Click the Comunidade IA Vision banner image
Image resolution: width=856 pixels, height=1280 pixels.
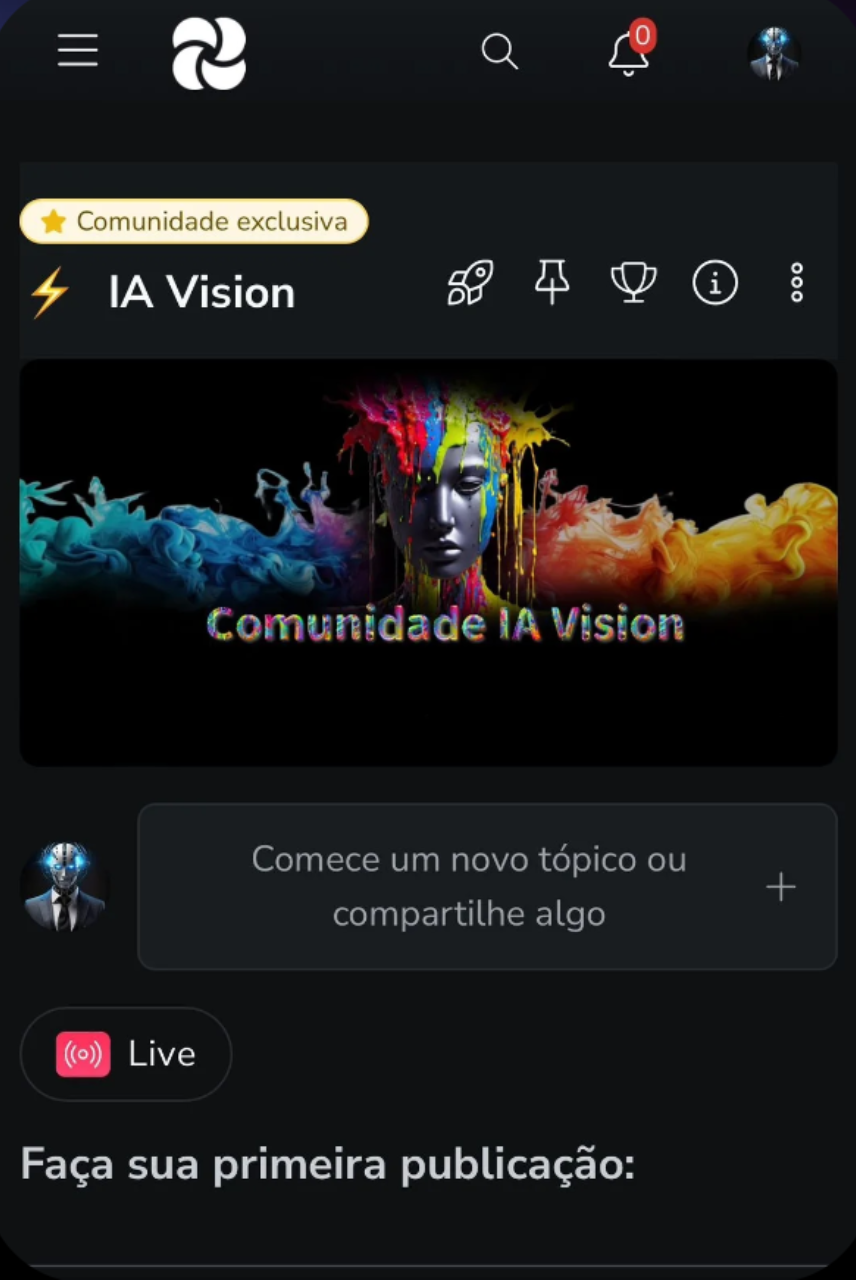(428, 562)
